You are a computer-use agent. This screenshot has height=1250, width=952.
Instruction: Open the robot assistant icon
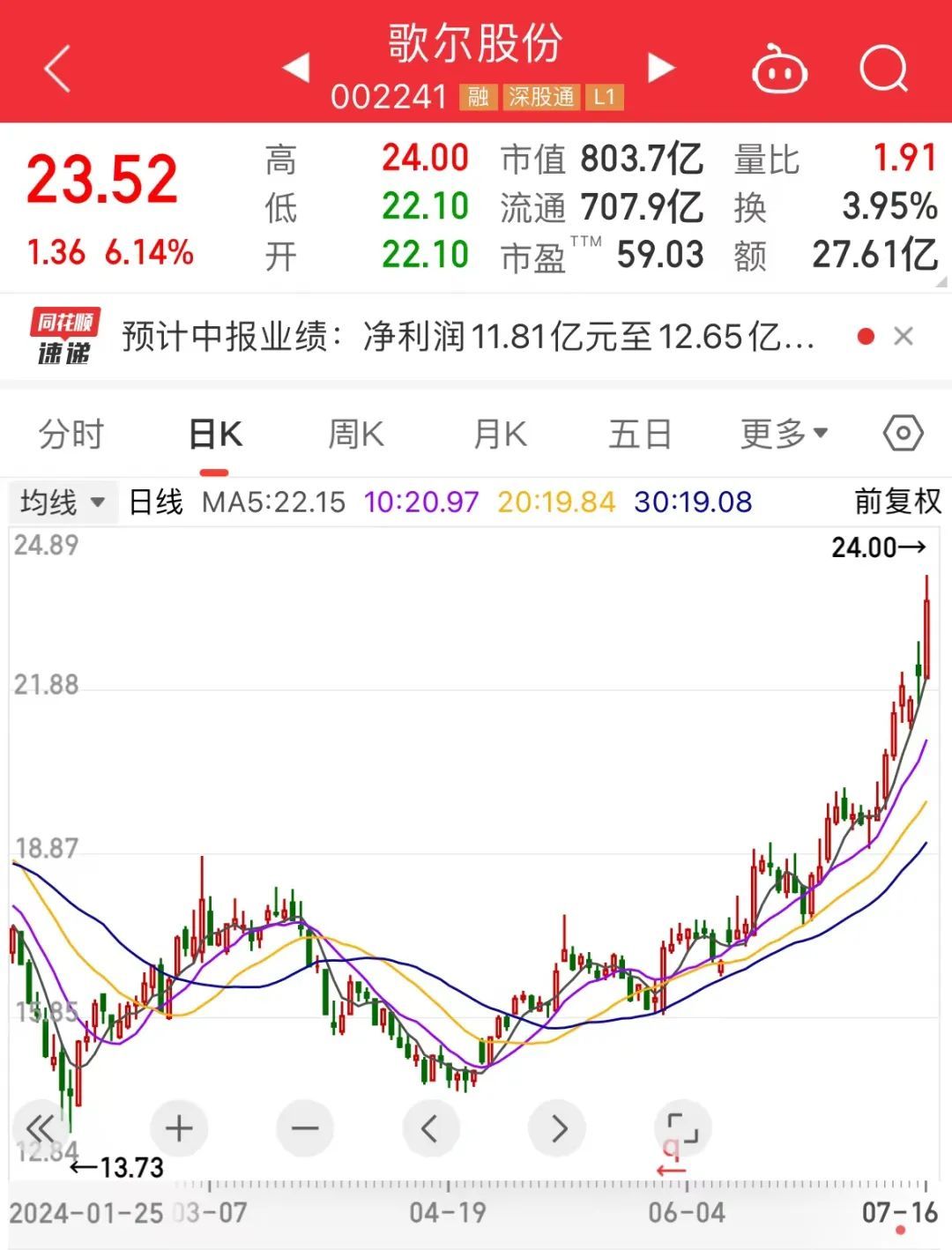pos(778,70)
